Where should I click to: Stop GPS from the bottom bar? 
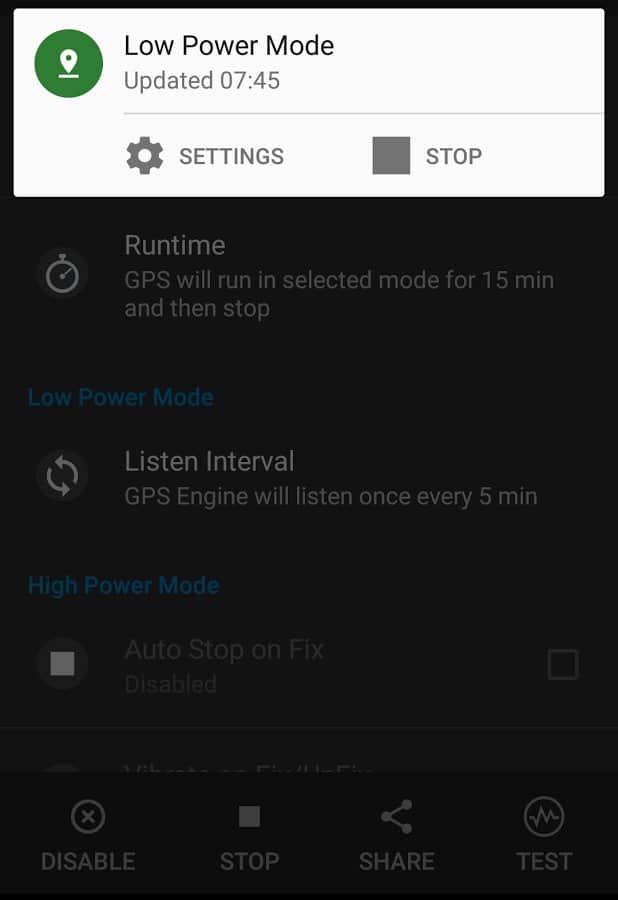pyautogui.click(x=249, y=835)
